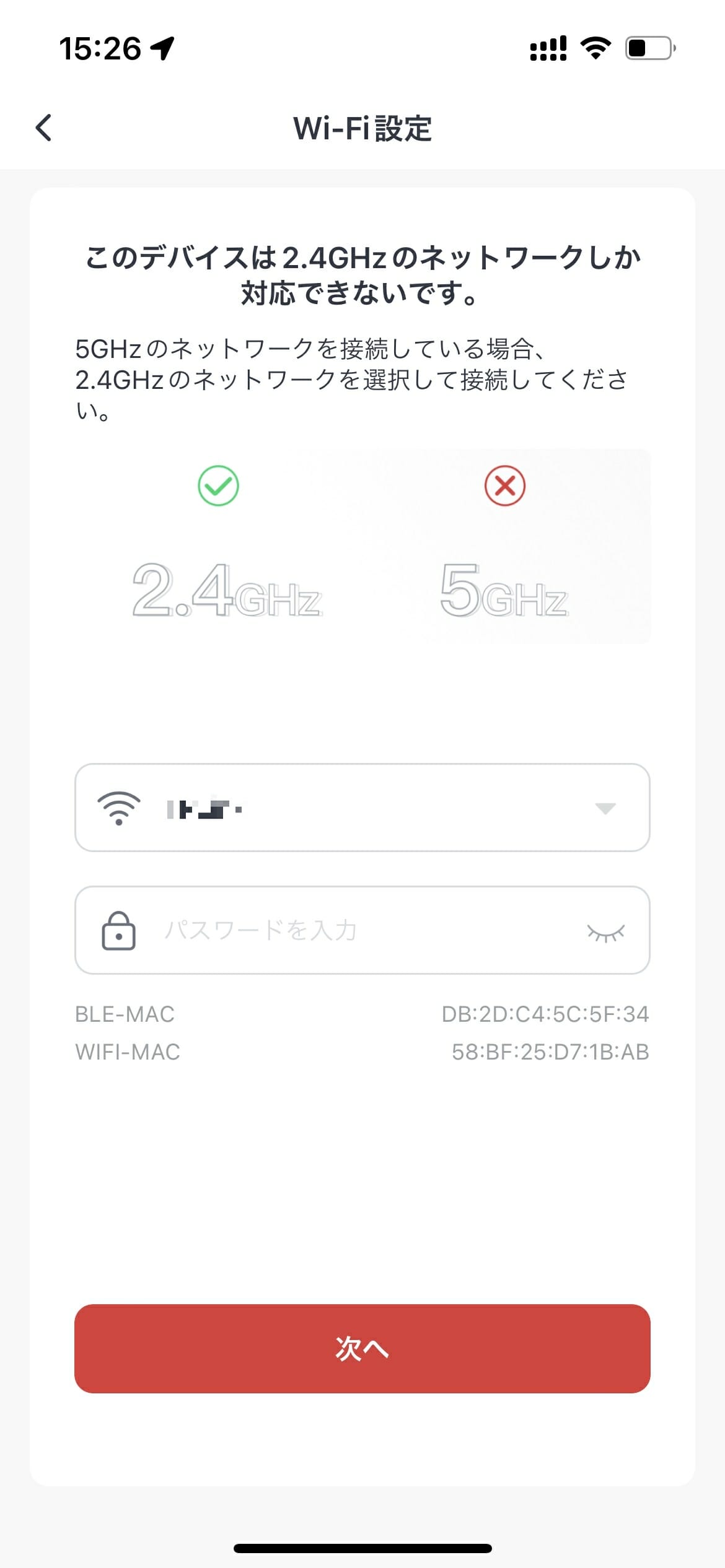Go back from the Wi-Fi設定 screen
This screenshot has height=1568, width=725.
pyautogui.click(x=44, y=128)
